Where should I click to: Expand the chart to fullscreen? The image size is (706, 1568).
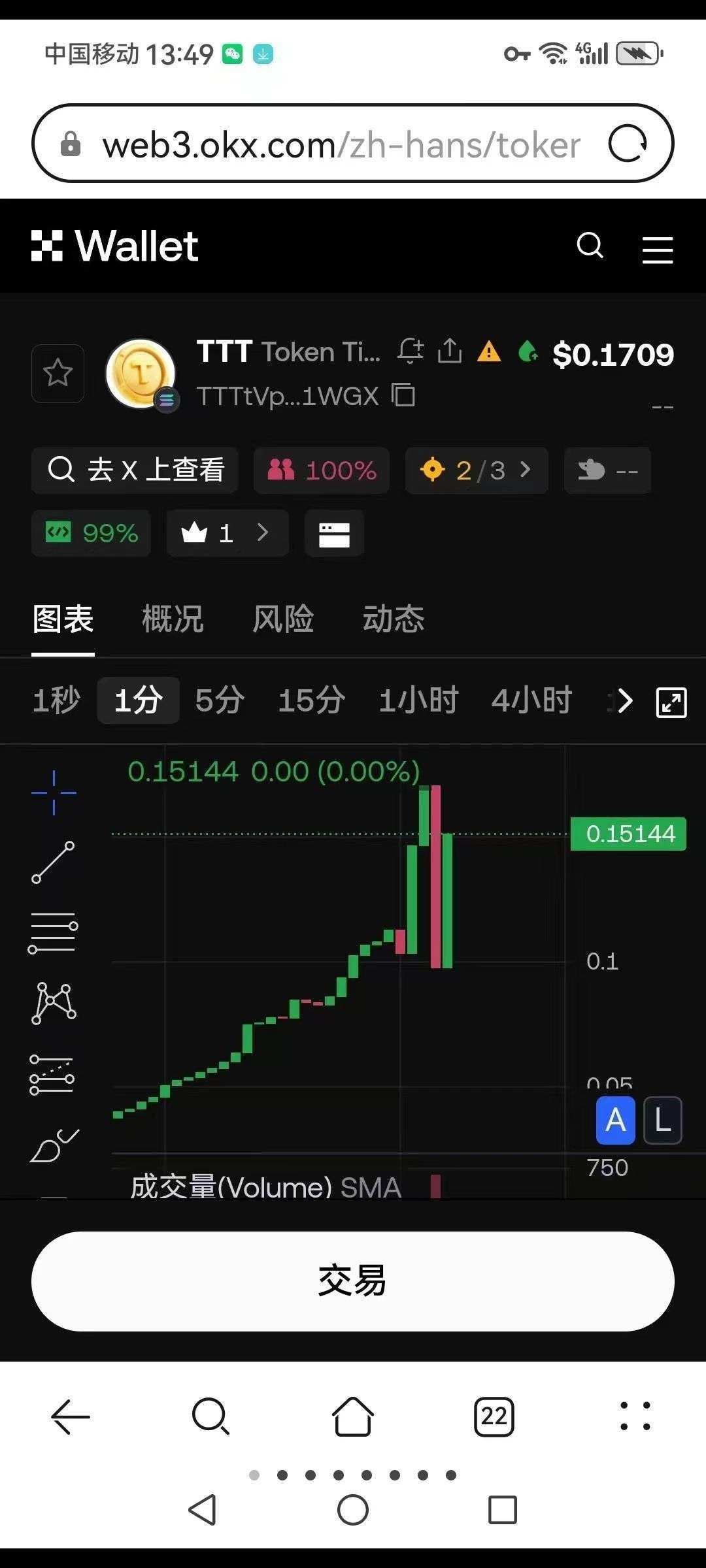671,702
